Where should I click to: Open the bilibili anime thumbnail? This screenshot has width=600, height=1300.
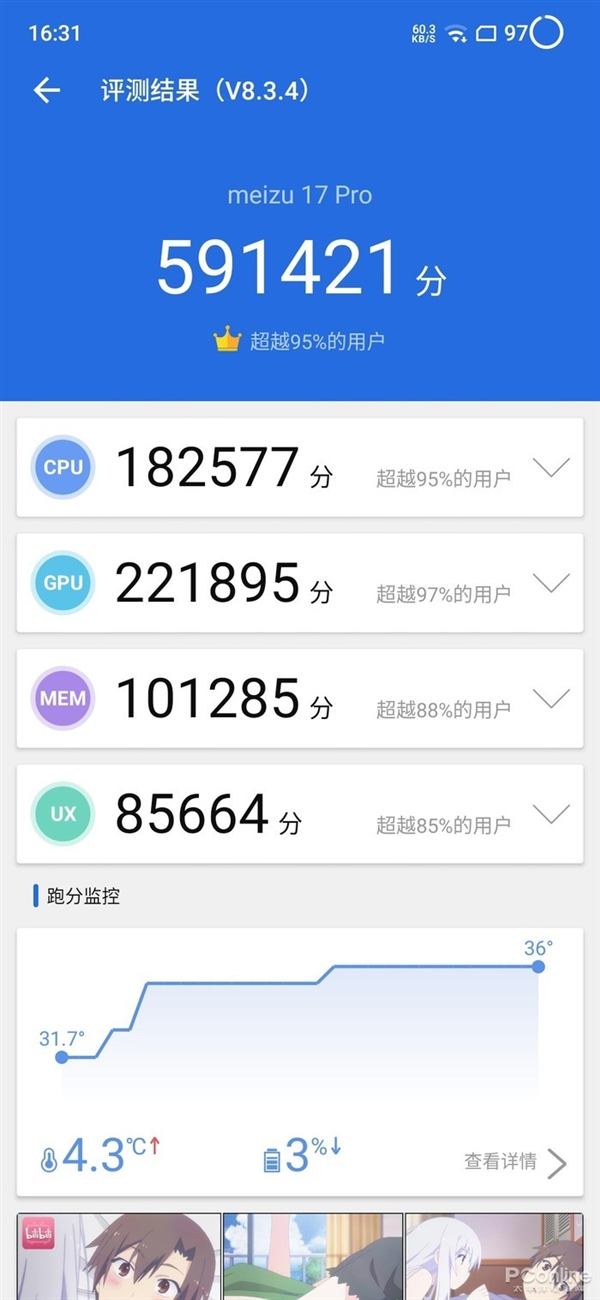coord(119,1256)
